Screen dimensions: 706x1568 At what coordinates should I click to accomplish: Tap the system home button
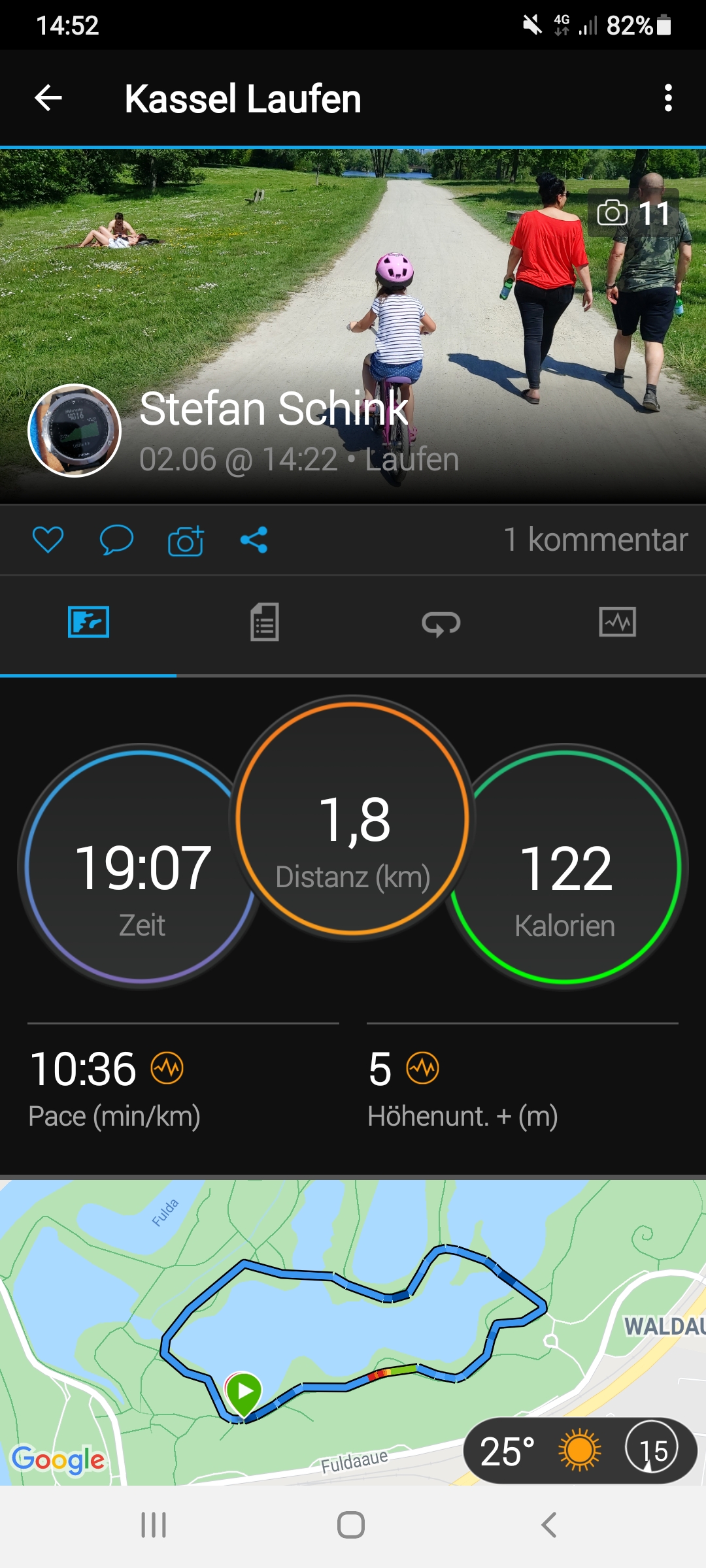(351, 1526)
